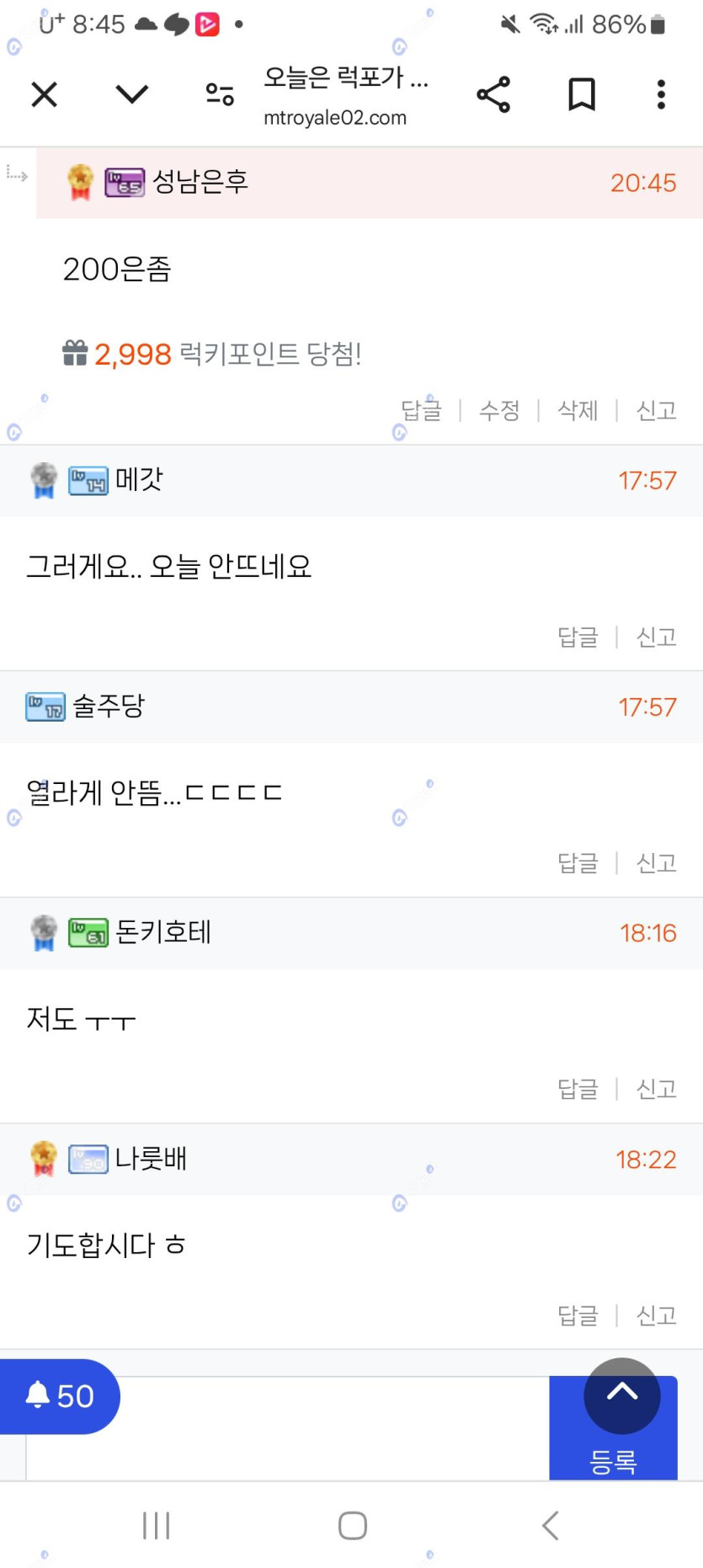Delete 성남은후's comment with 삭제
The image size is (703, 1568).
(x=578, y=411)
